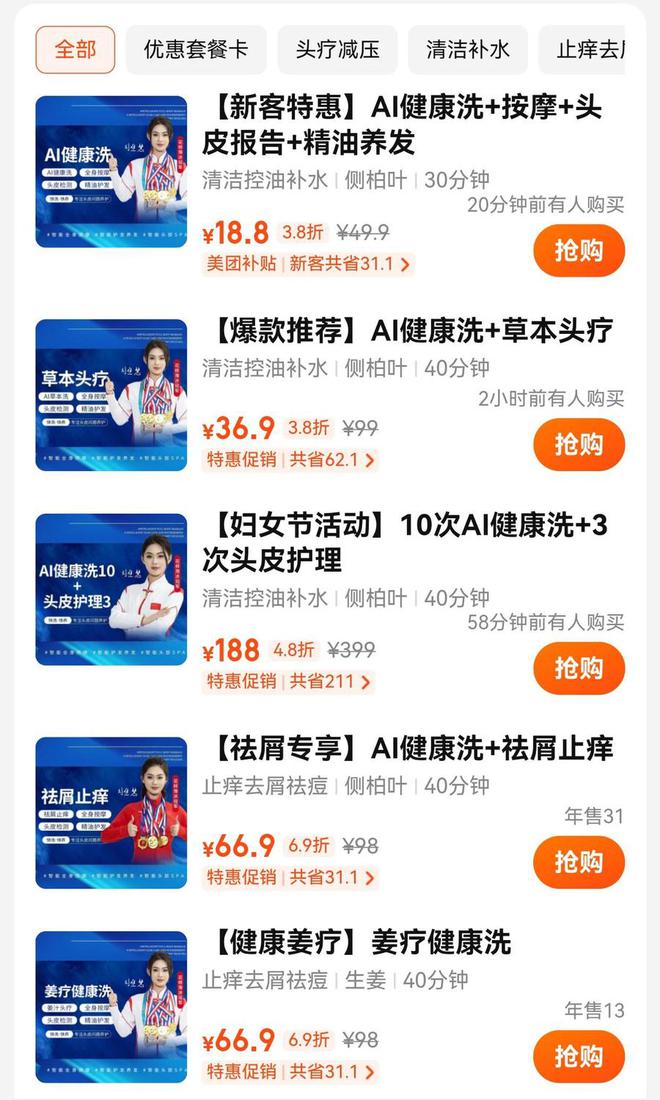Expand 美团补贴 新客共省31.1 discount details

tap(308, 265)
